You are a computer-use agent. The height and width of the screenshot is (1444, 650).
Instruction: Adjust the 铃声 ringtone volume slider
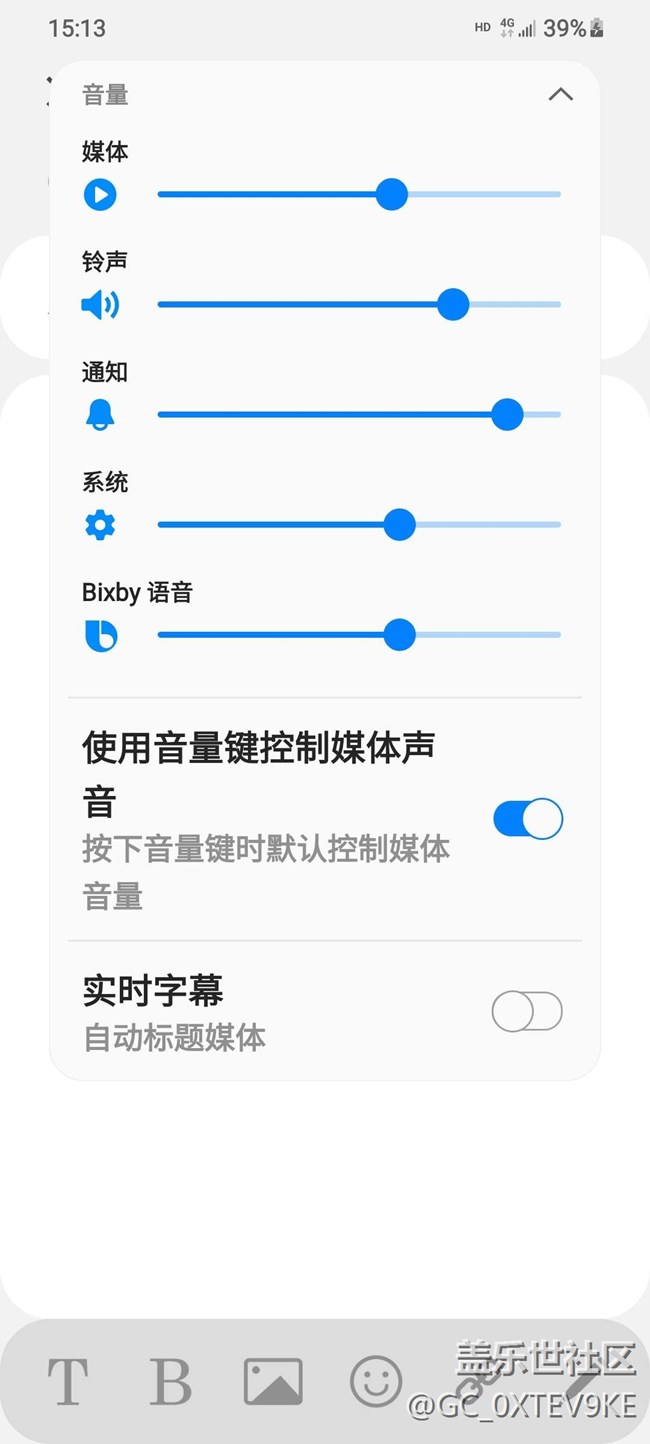click(359, 304)
